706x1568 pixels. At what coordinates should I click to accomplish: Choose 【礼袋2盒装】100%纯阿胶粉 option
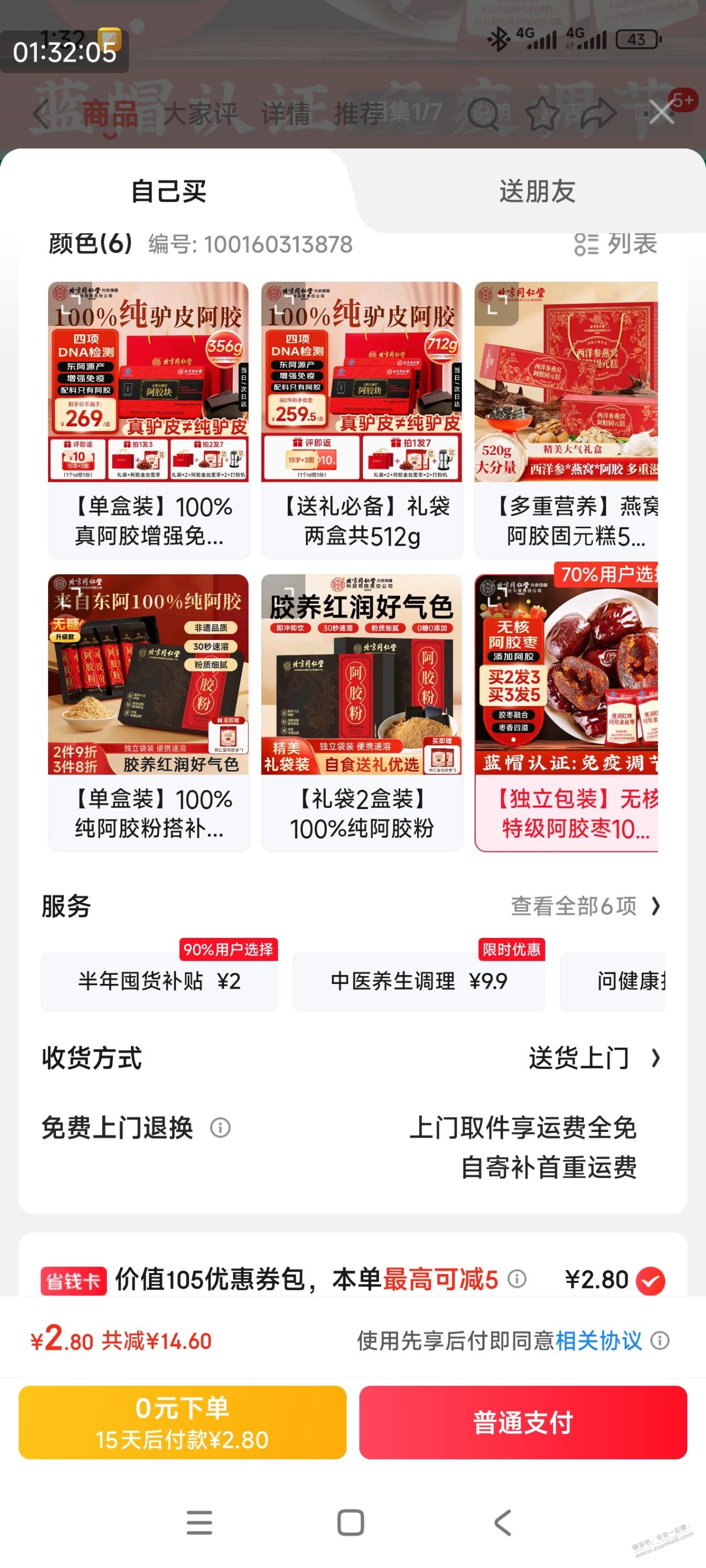(362, 712)
